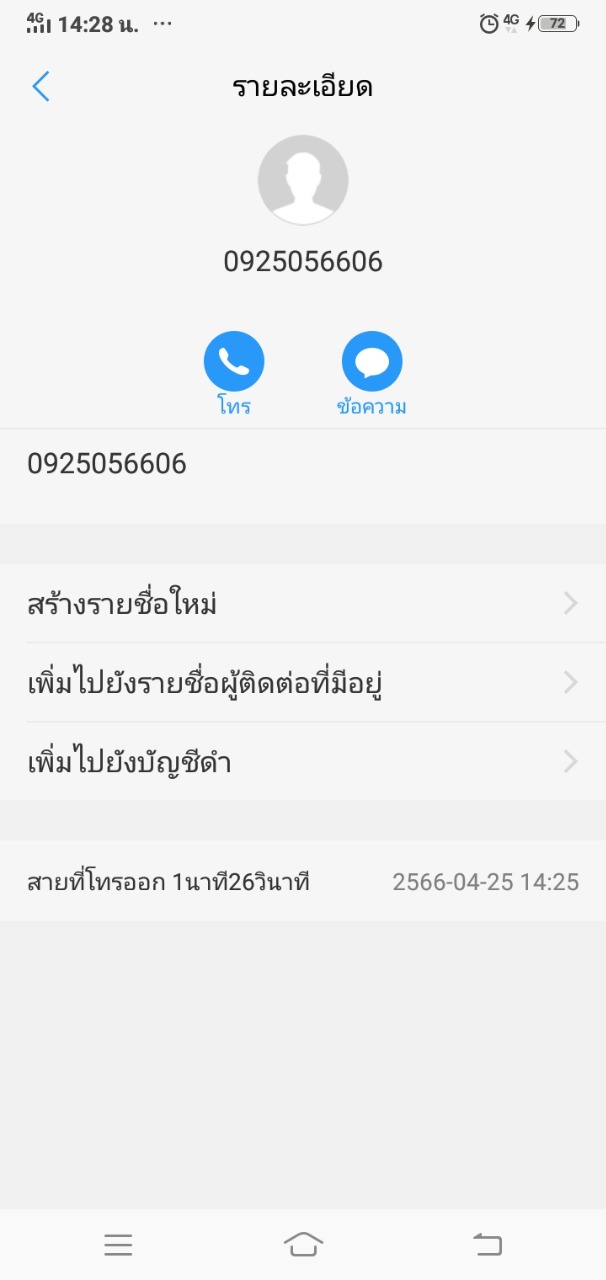606x1280 pixels.
Task: Choose เพิ่มไปยังบัญชีดำ to block number
Action: pos(302,762)
